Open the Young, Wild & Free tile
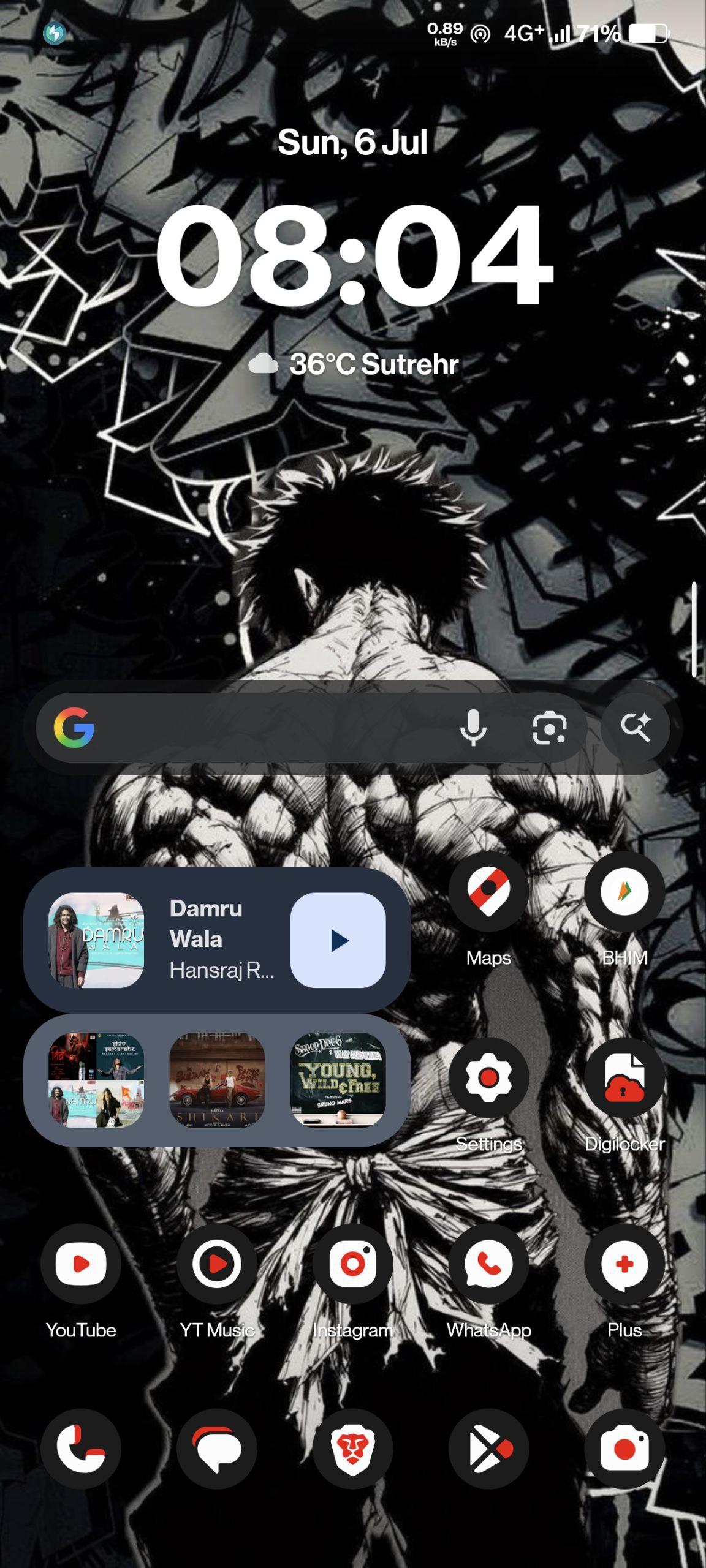The image size is (706, 1568). (x=338, y=1080)
